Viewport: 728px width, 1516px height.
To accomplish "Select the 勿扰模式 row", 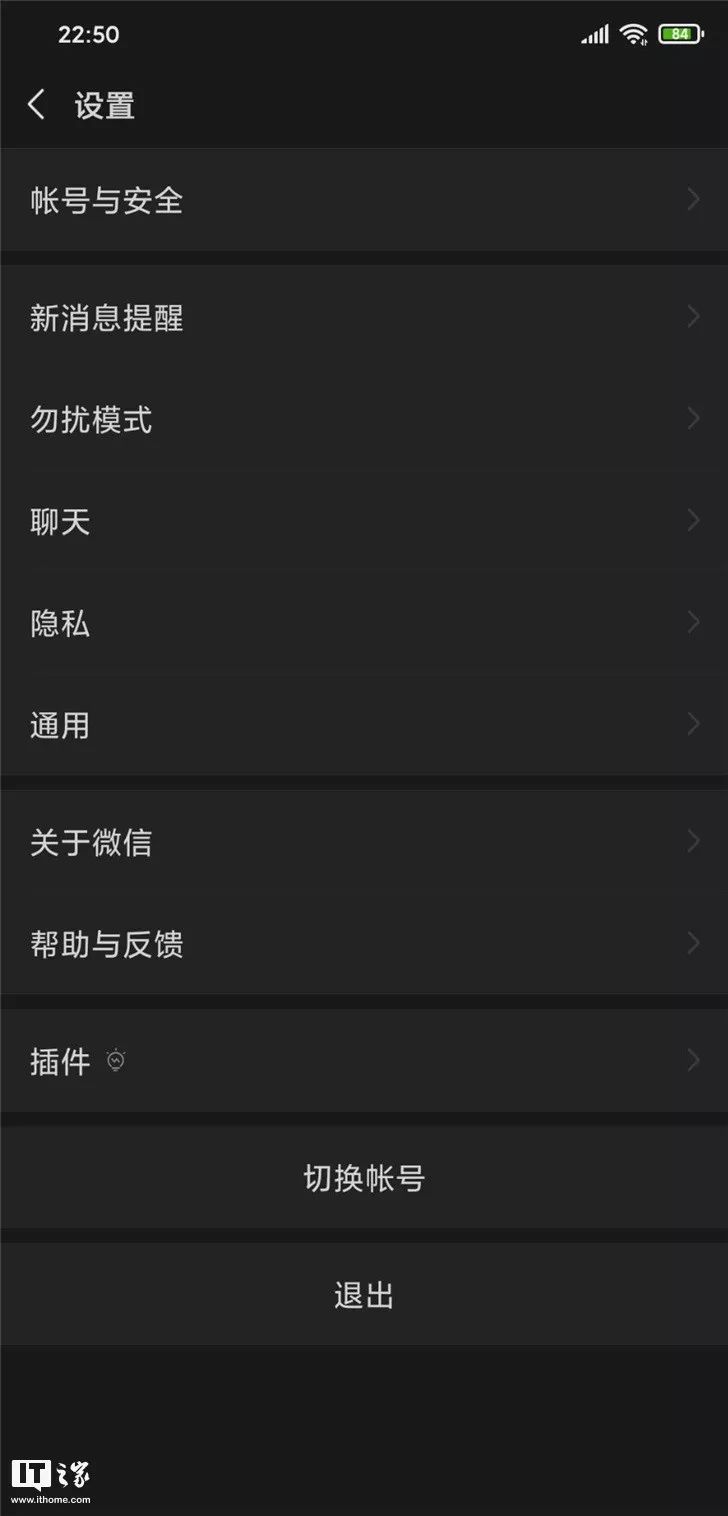I will point(364,420).
